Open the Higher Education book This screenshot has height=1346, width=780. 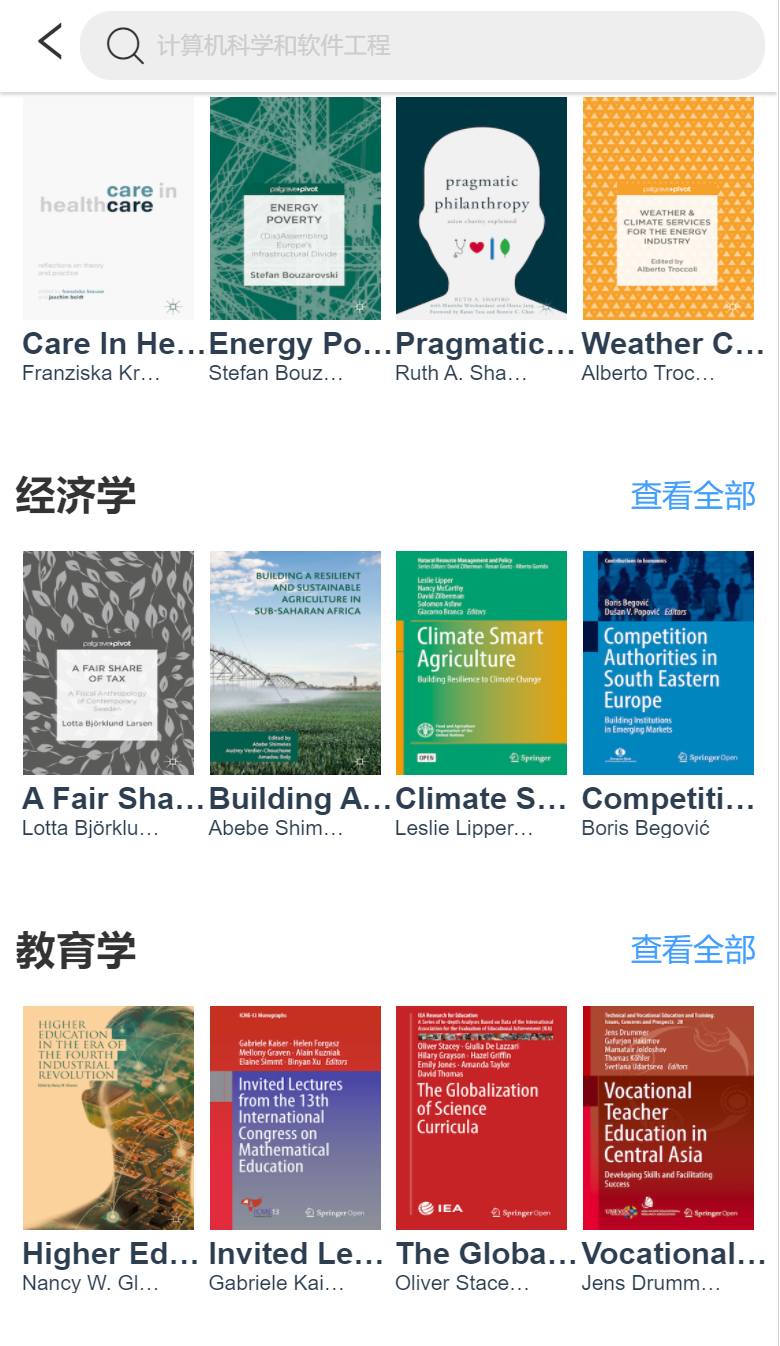[x=108, y=1118]
